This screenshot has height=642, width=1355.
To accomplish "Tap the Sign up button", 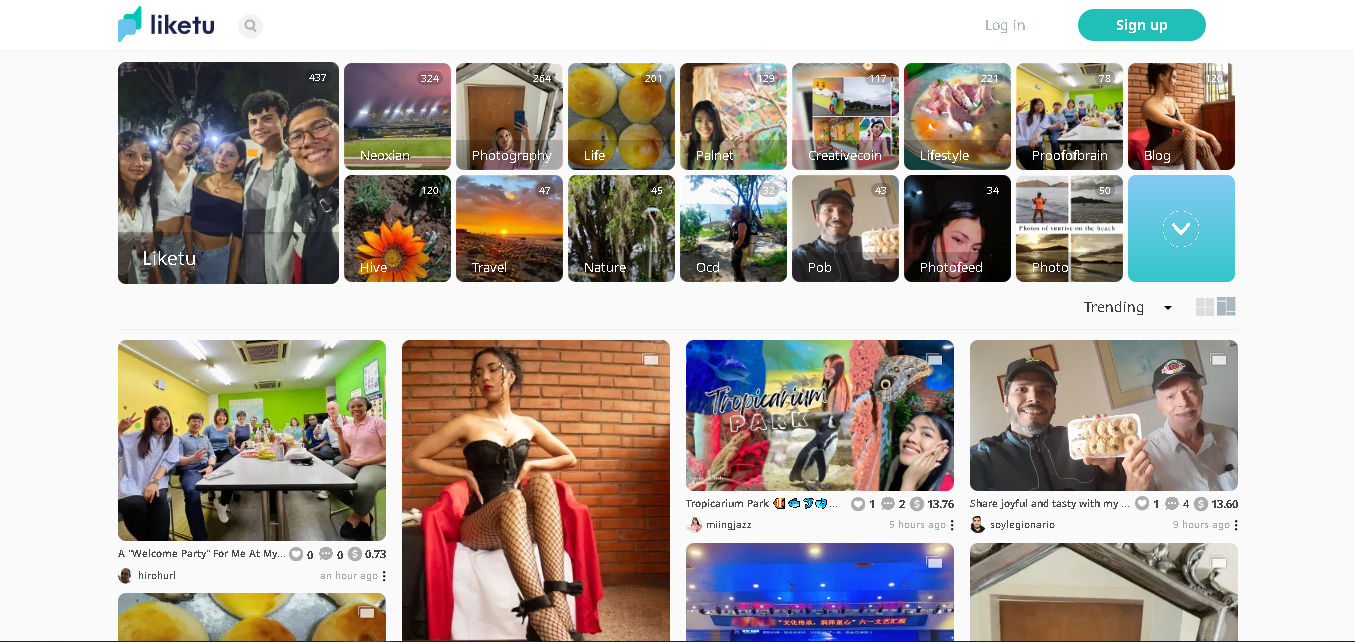I will (x=1141, y=25).
